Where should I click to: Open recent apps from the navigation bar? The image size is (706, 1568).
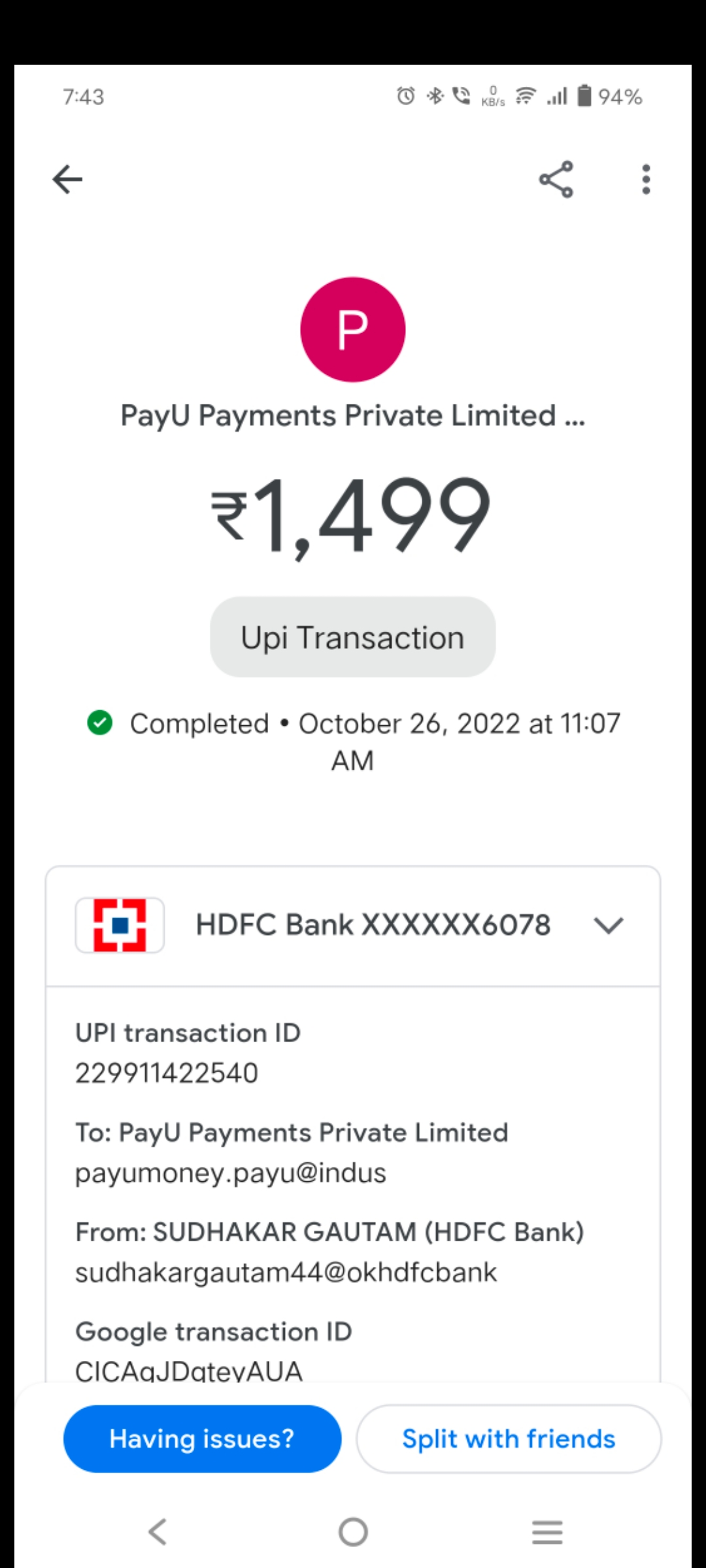click(x=547, y=1531)
